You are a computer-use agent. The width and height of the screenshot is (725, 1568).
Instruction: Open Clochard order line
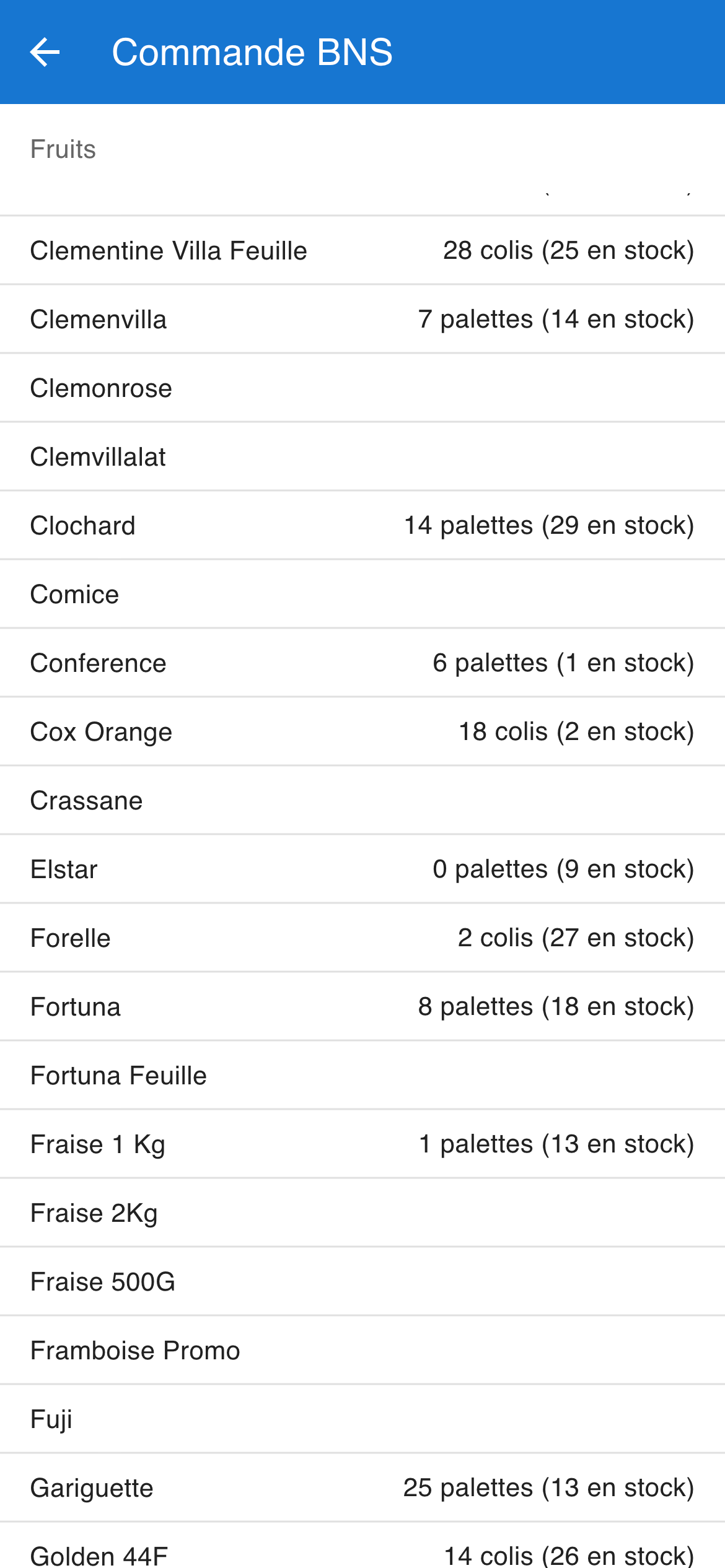click(362, 526)
